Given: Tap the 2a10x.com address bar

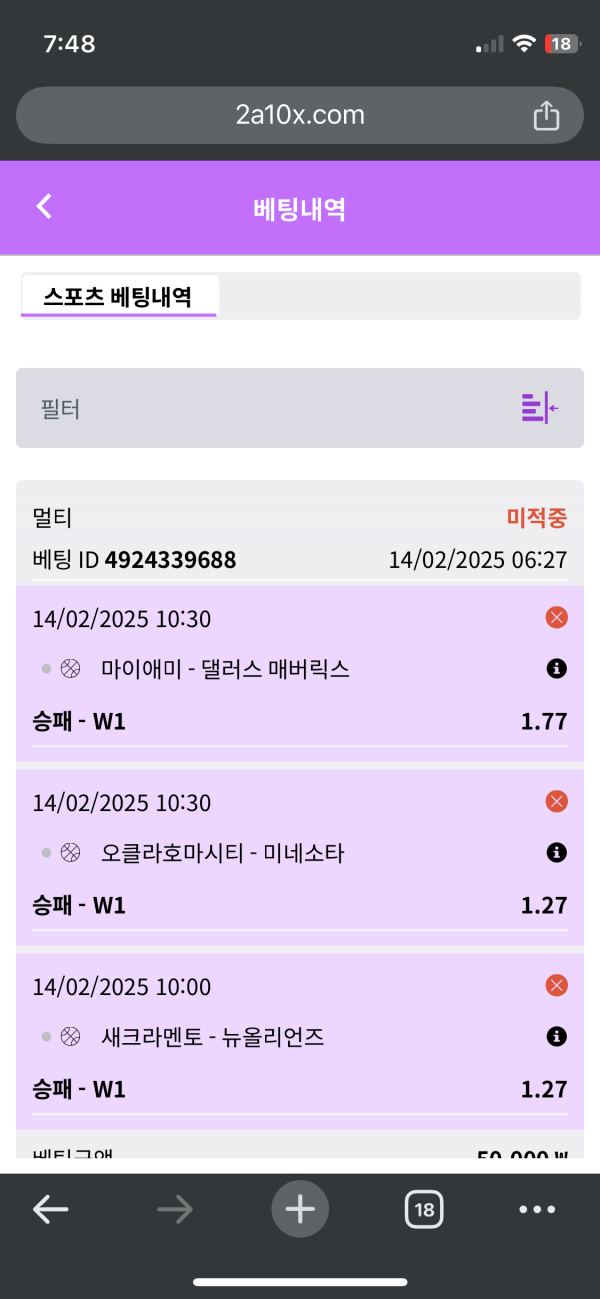Looking at the screenshot, I should click(x=299, y=116).
